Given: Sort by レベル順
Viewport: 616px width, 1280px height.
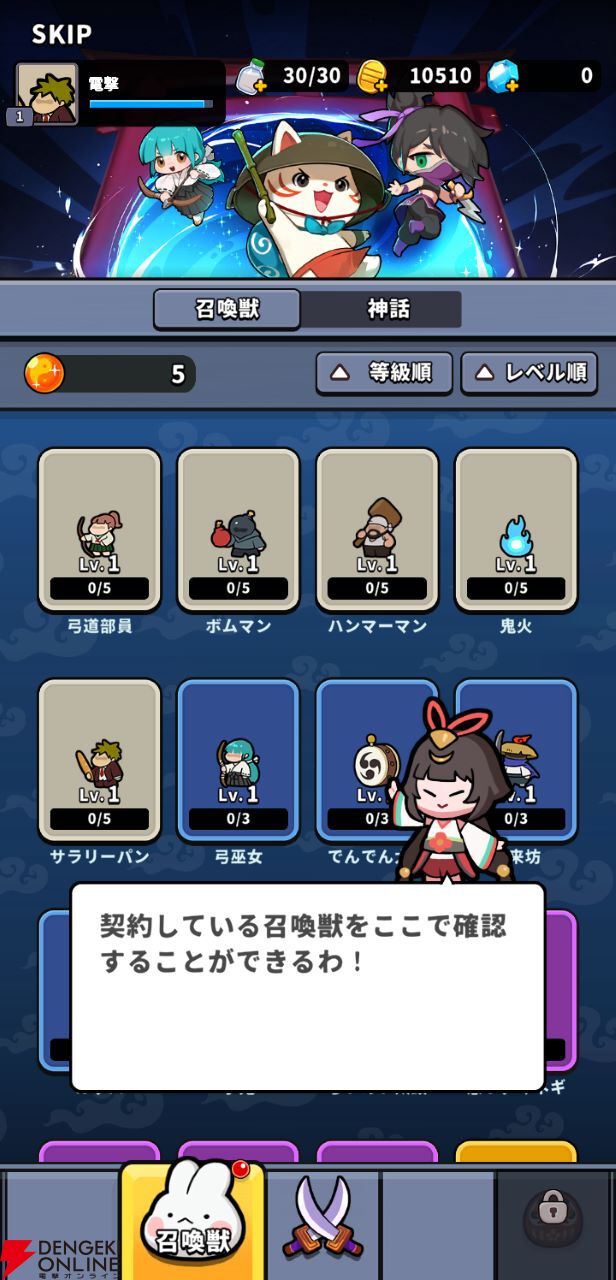Looking at the screenshot, I should 529,373.
